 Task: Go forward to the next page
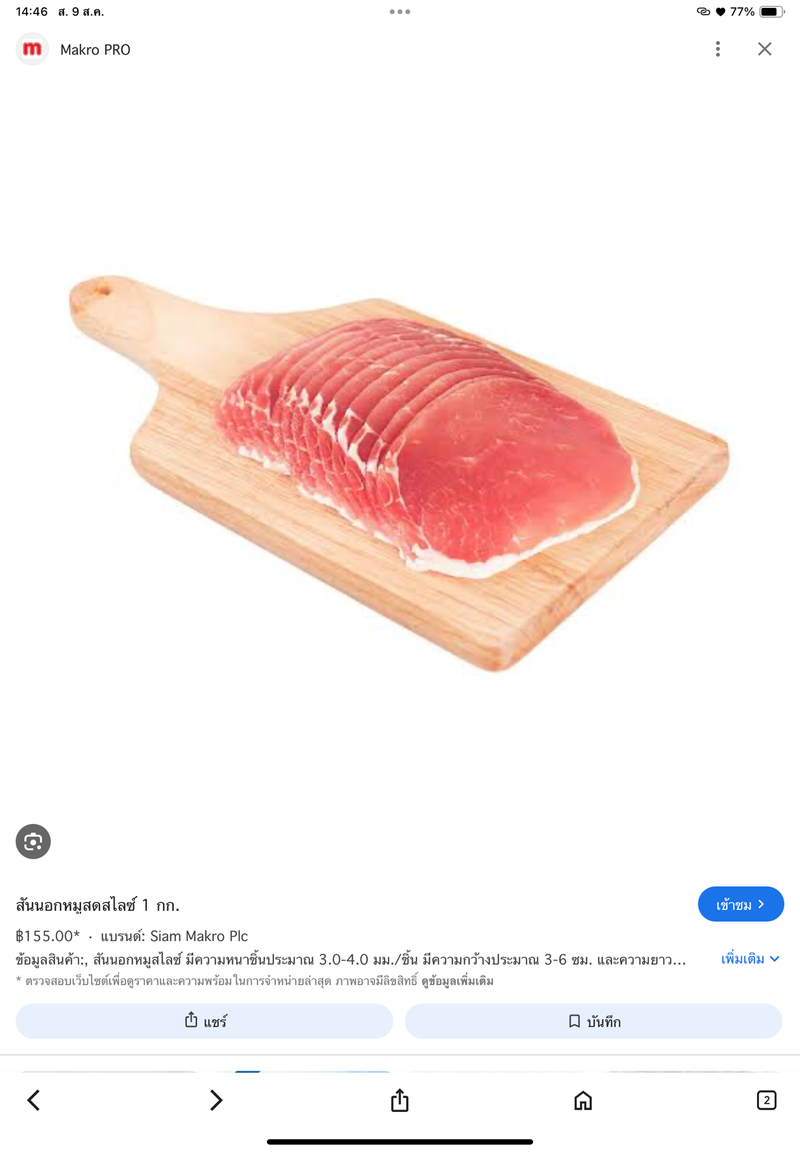(x=216, y=1100)
